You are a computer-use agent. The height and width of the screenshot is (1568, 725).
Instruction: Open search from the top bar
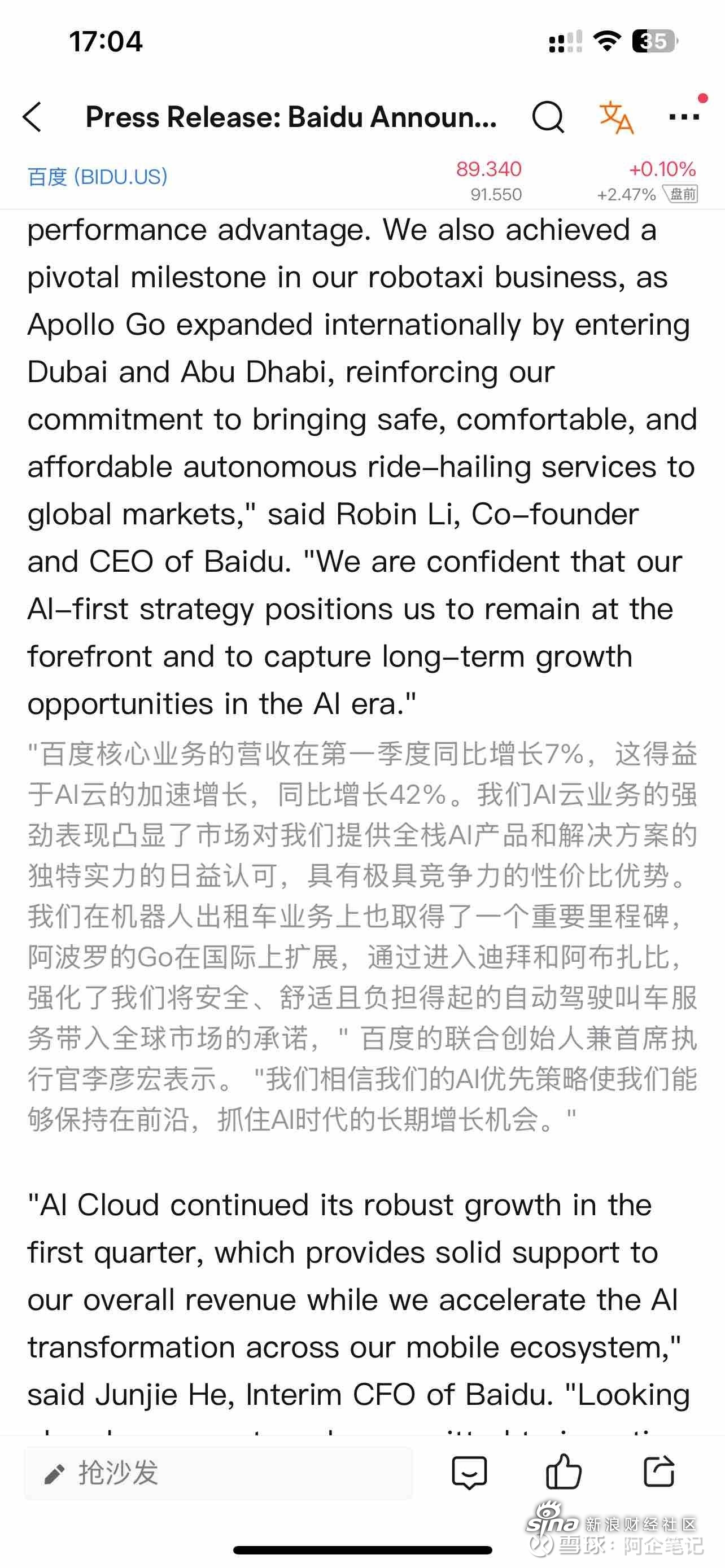[x=548, y=117]
